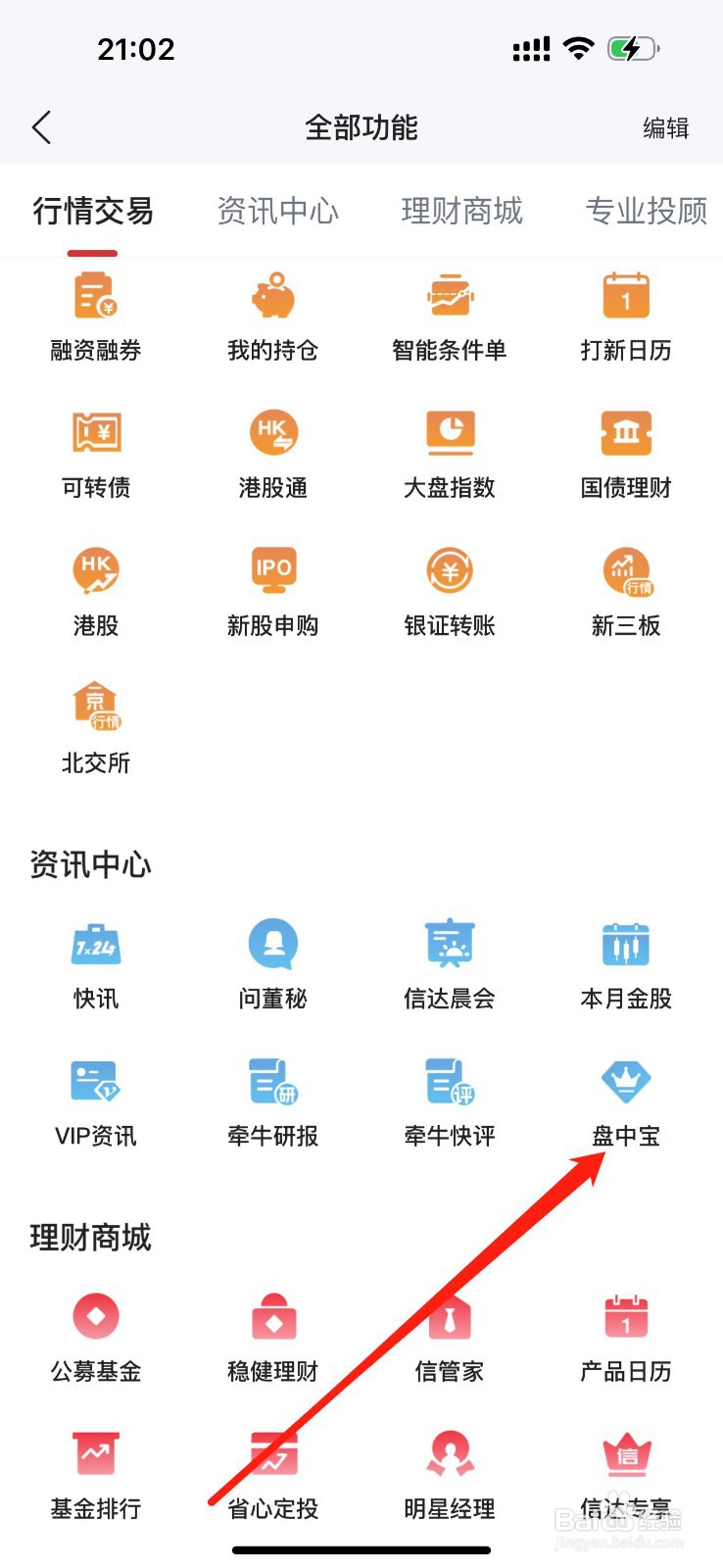The width and height of the screenshot is (723, 1568).
Task: Open 可转债
Action: 96,454
